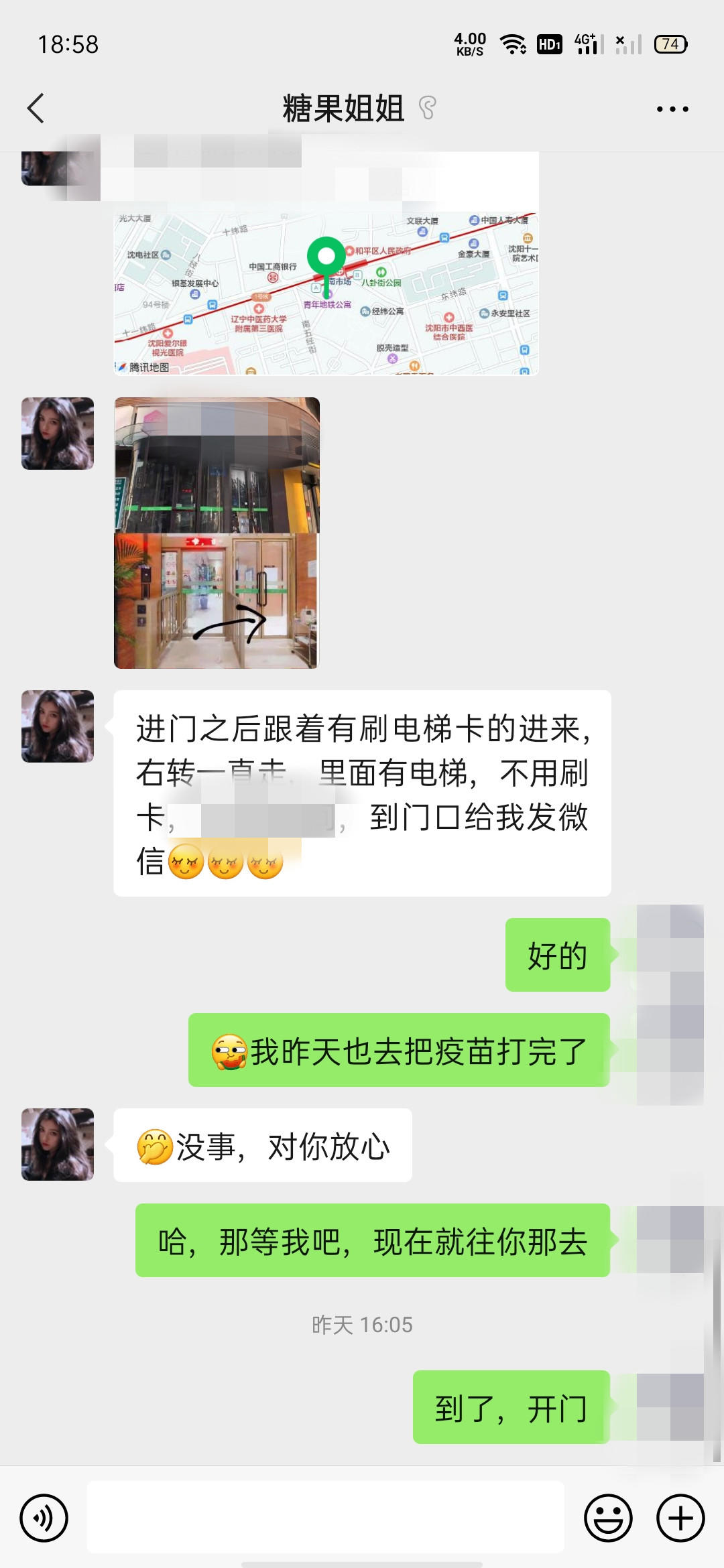The image size is (724, 1568).
Task: View the building entrance photo
Action: pos(217,533)
